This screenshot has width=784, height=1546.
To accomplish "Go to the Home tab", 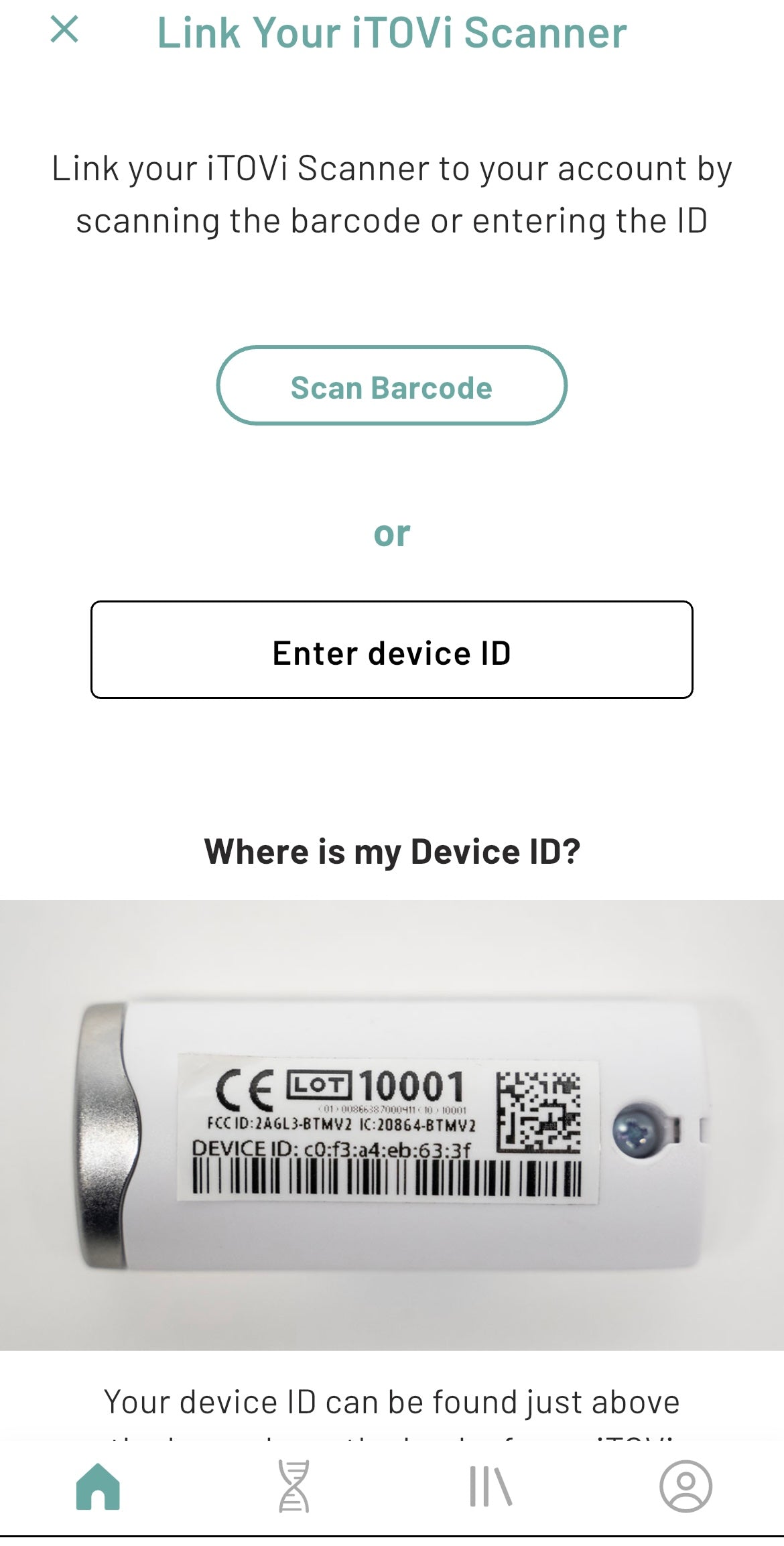I will 98,1486.
